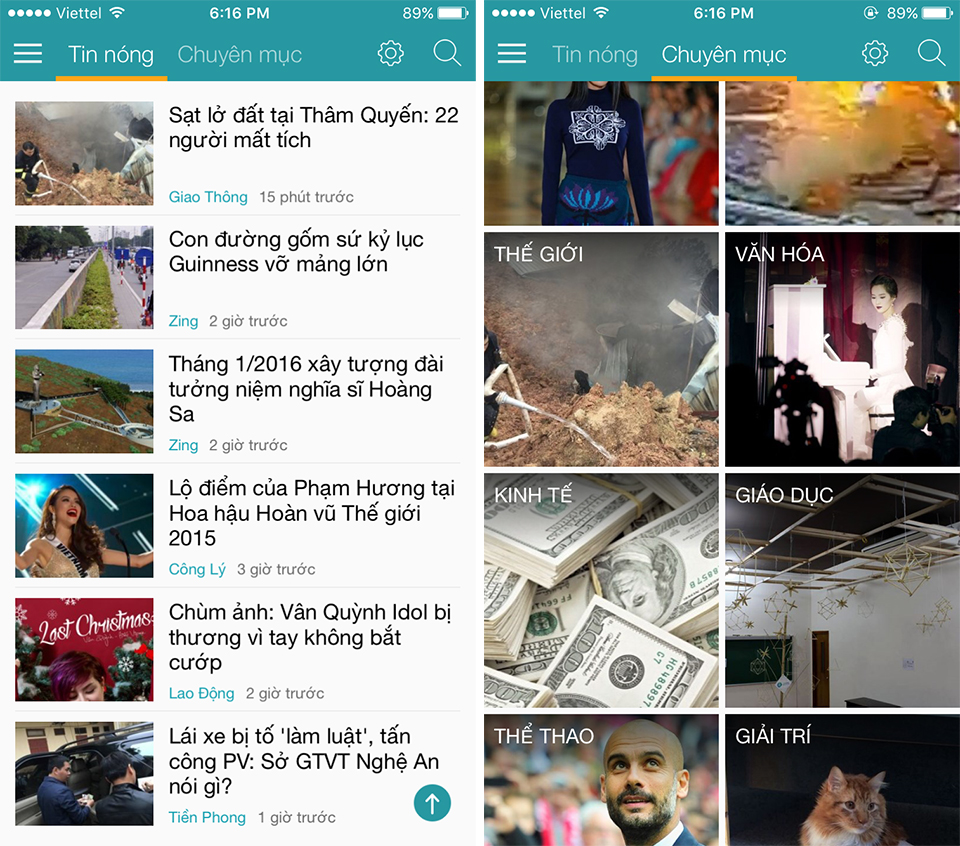Open Vân Quỳnh Idol photo article
Viewport: 960px width, 846px height.
pos(310,636)
